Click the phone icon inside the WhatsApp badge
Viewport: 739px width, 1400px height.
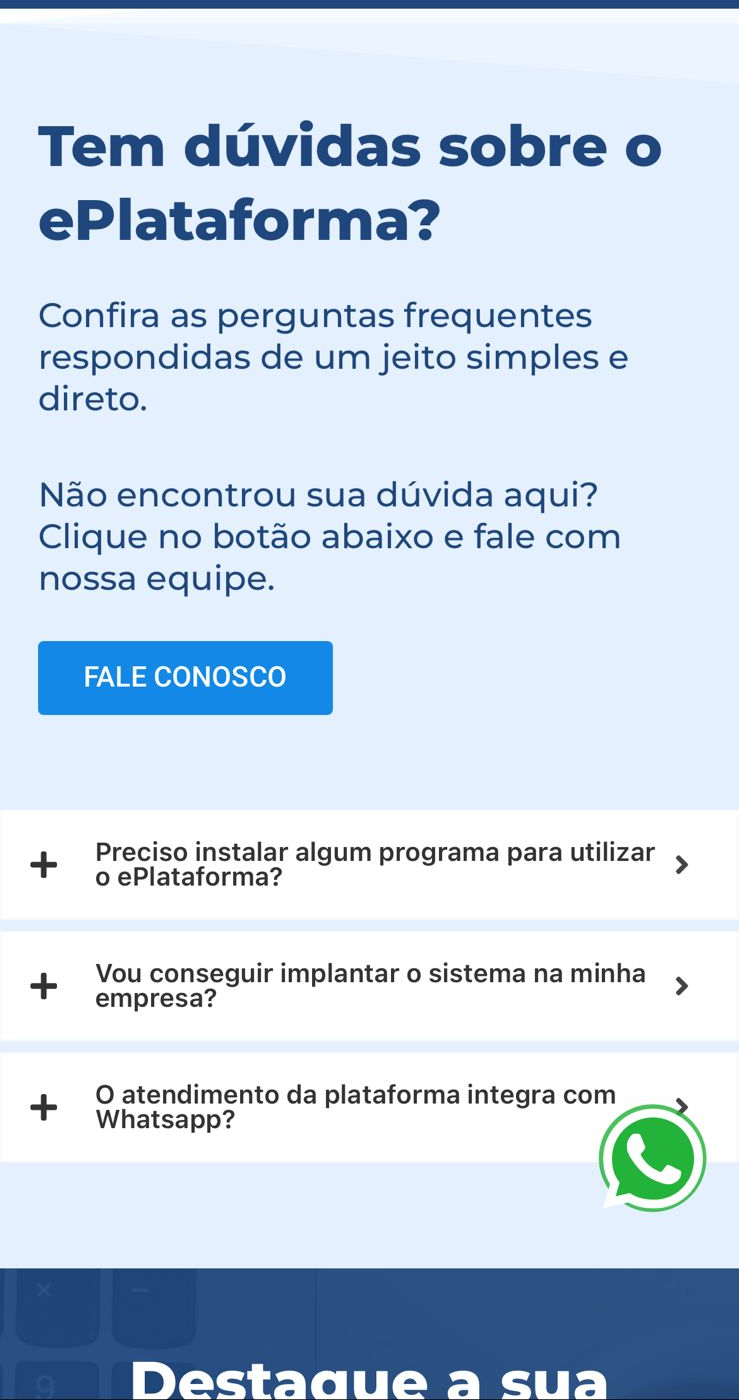[x=653, y=1157]
